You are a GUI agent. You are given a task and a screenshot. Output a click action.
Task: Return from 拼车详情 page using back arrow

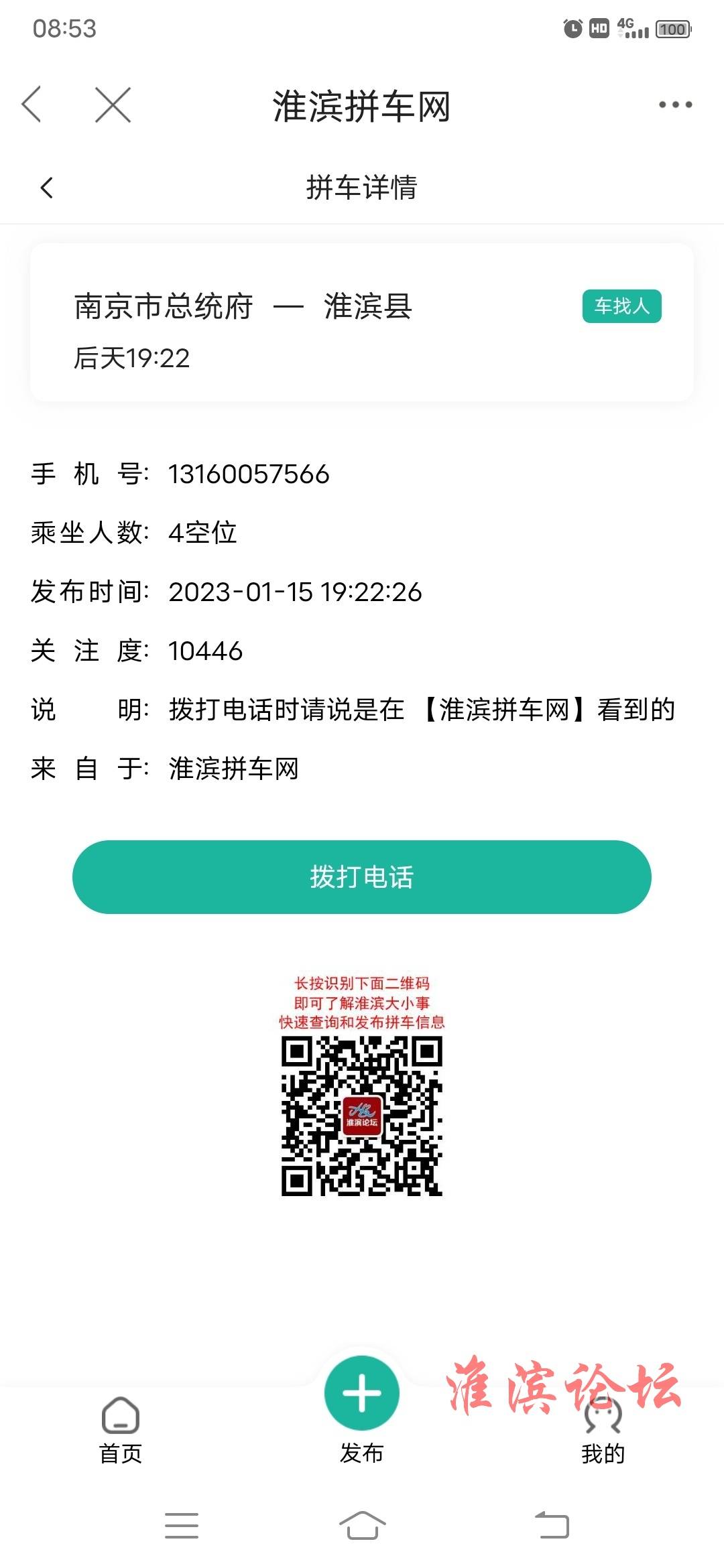(46, 188)
